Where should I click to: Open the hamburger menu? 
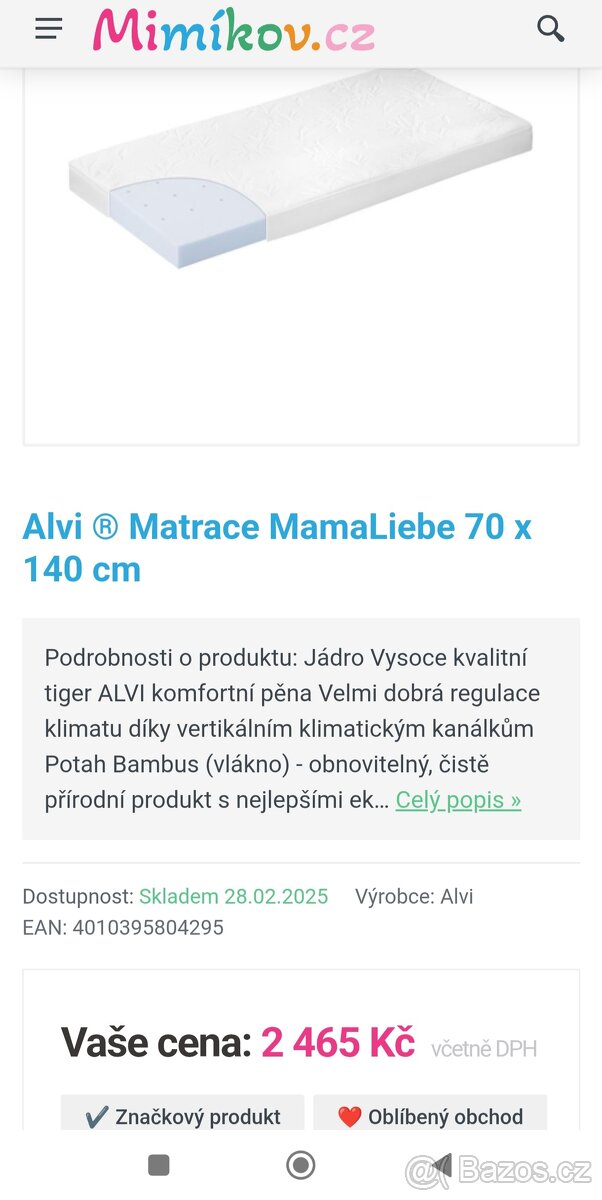point(48,28)
